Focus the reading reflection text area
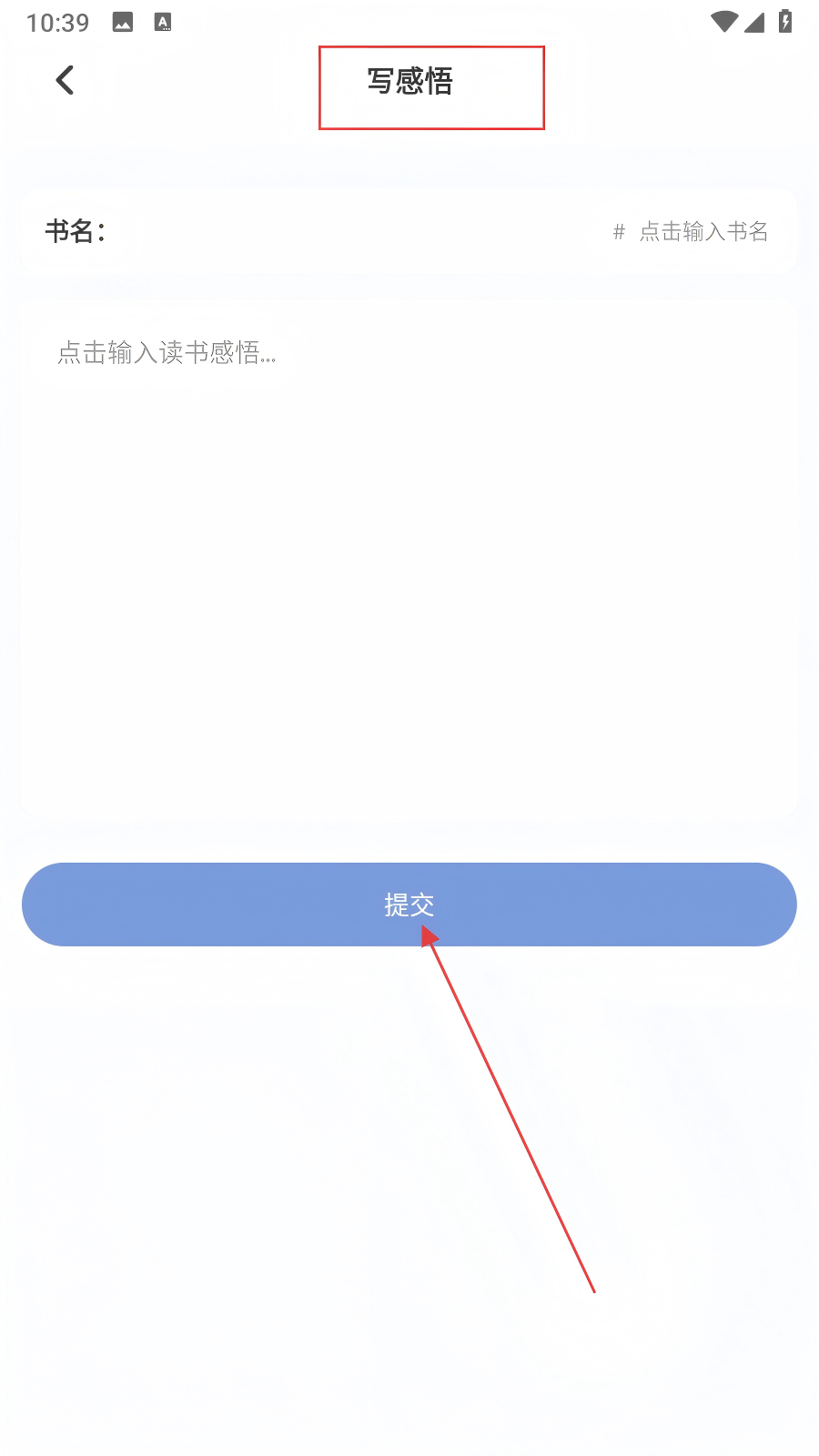819x1456 pixels. [x=409, y=560]
